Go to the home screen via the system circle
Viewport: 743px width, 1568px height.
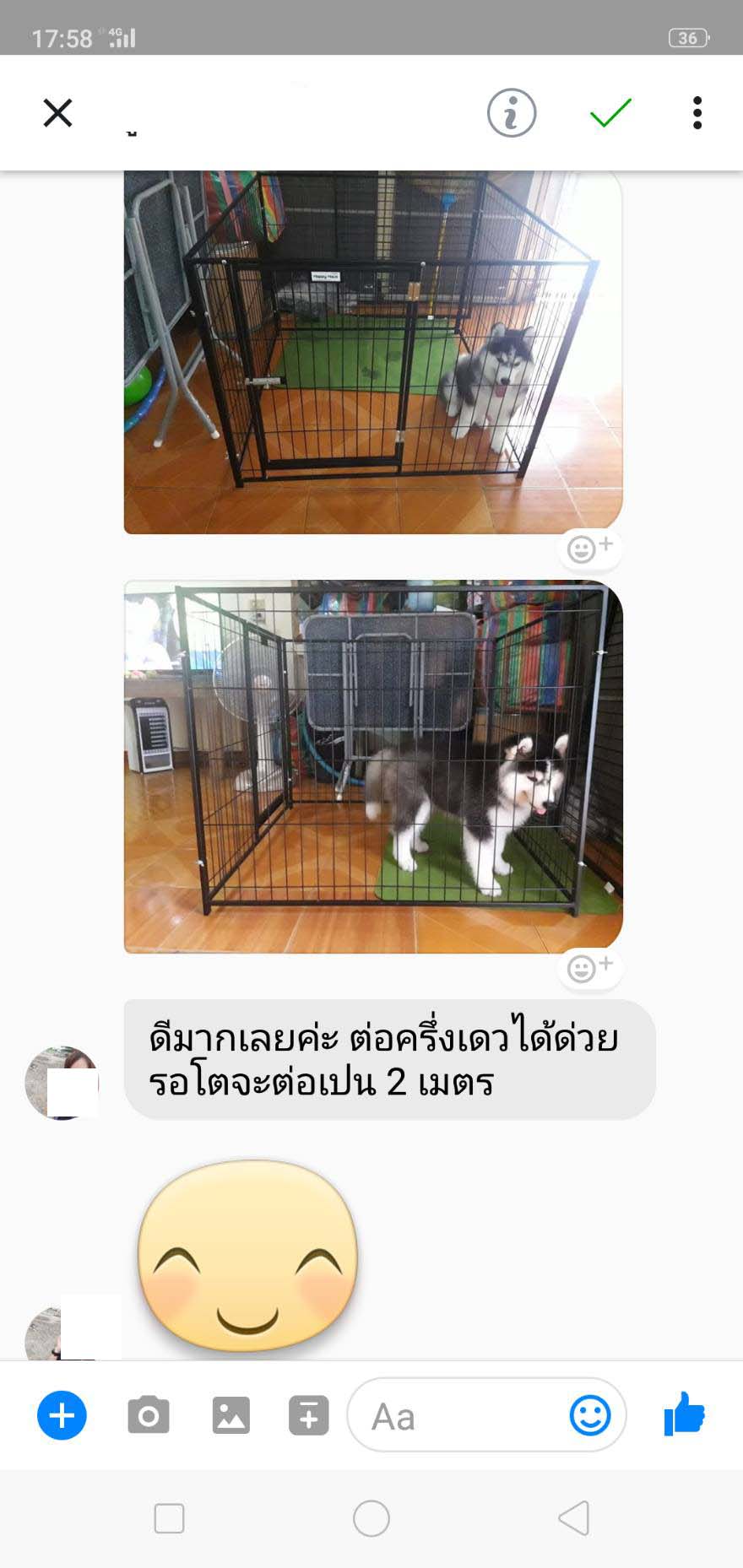pyautogui.click(x=371, y=1518)
